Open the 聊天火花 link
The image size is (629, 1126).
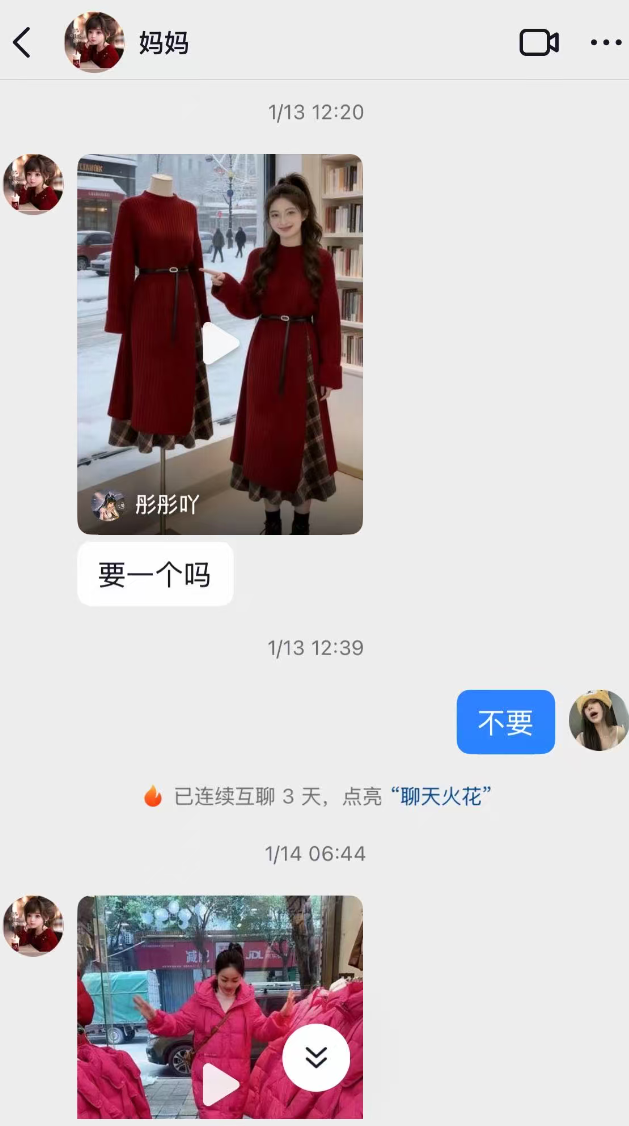coord(441,797)
